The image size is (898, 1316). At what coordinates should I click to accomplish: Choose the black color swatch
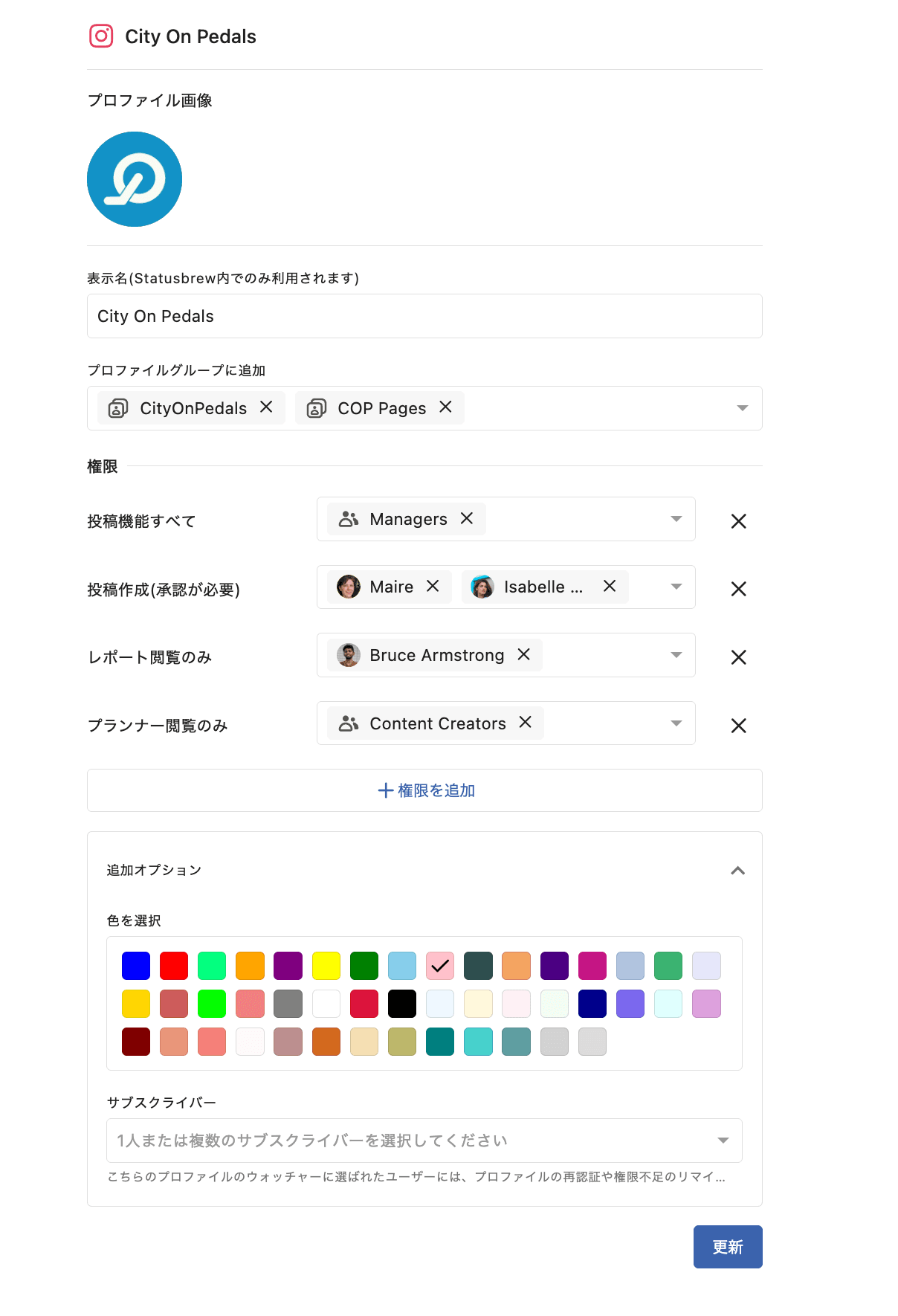coord(402,1004)
